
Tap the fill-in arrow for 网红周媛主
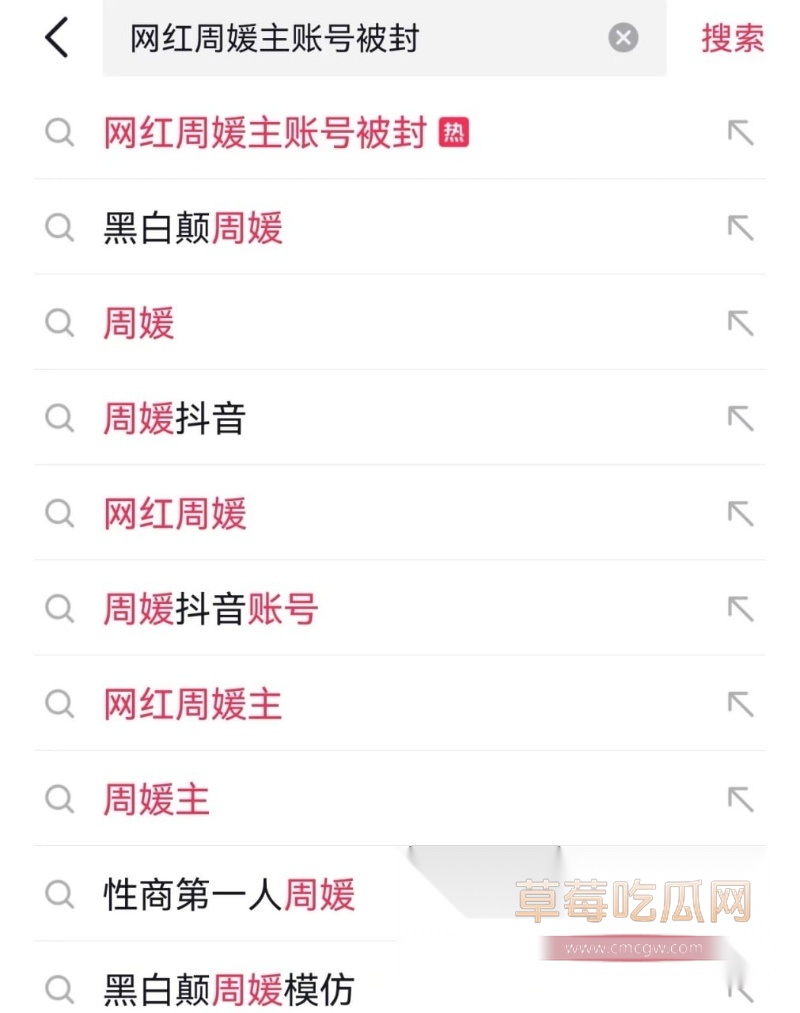click(x=741, y=704)
